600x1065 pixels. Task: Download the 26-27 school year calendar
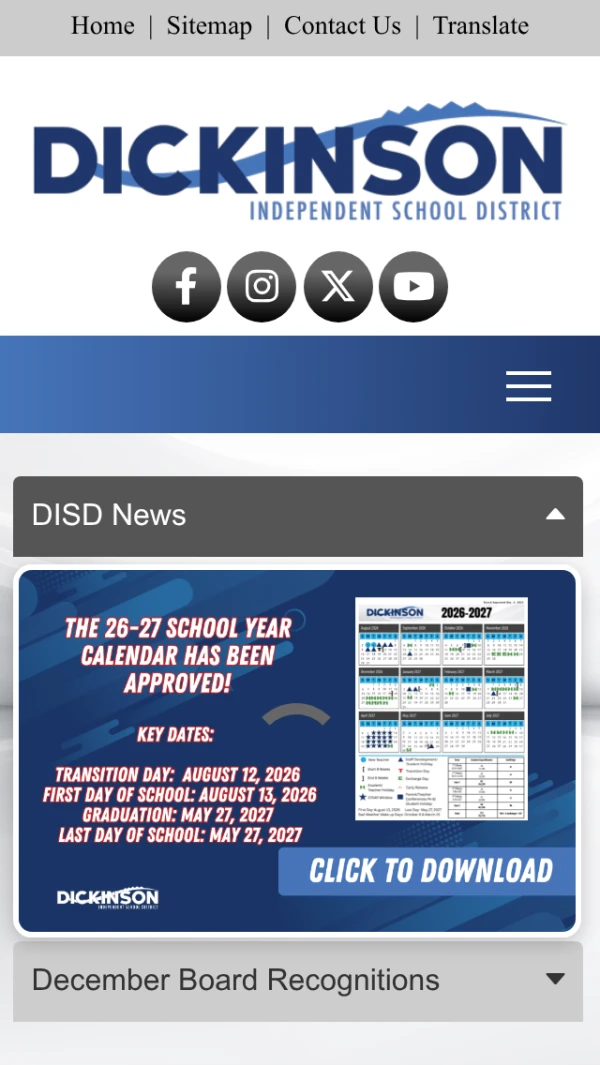429,870
